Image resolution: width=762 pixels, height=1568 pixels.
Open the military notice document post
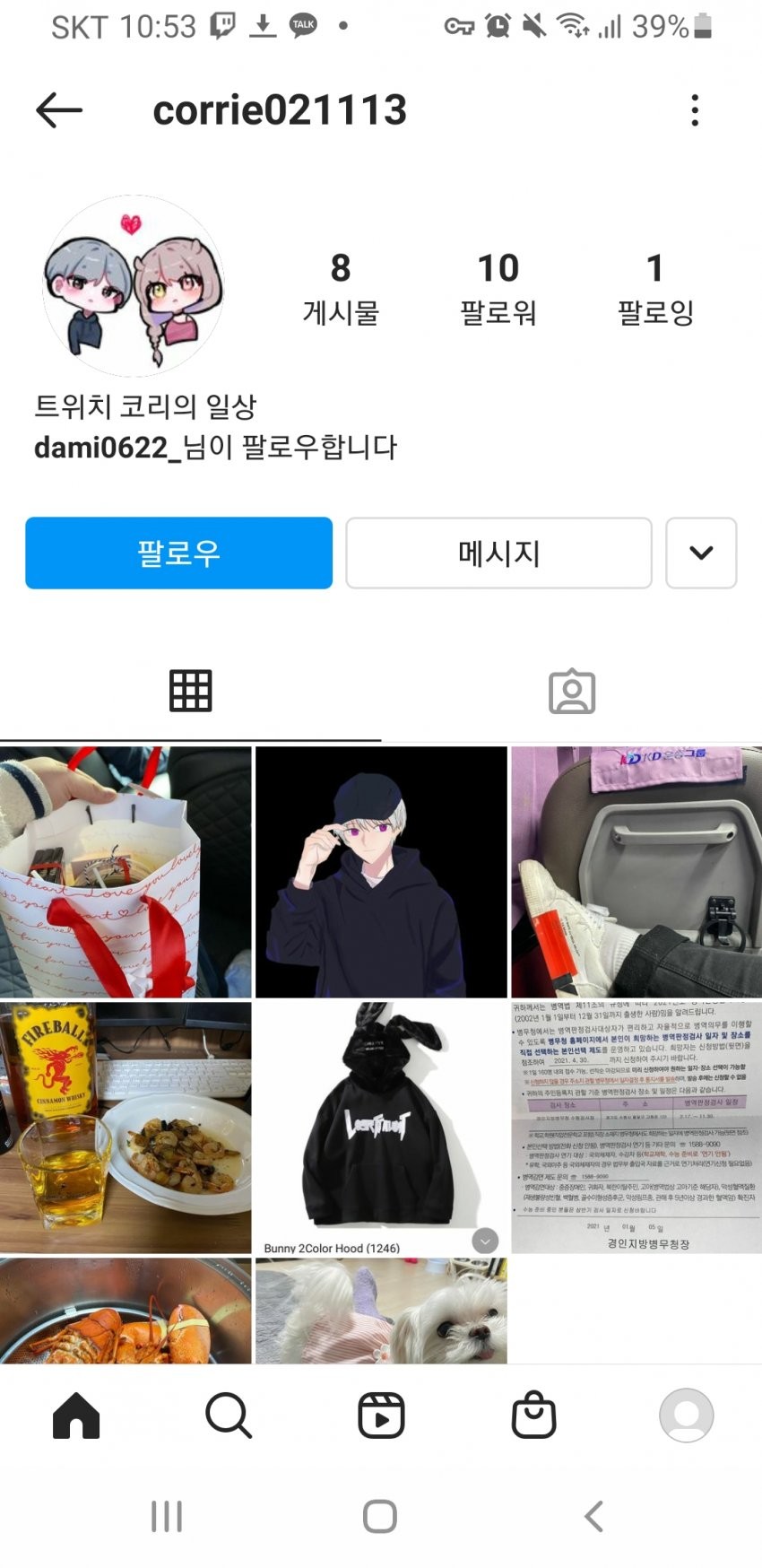[636, 1128]
